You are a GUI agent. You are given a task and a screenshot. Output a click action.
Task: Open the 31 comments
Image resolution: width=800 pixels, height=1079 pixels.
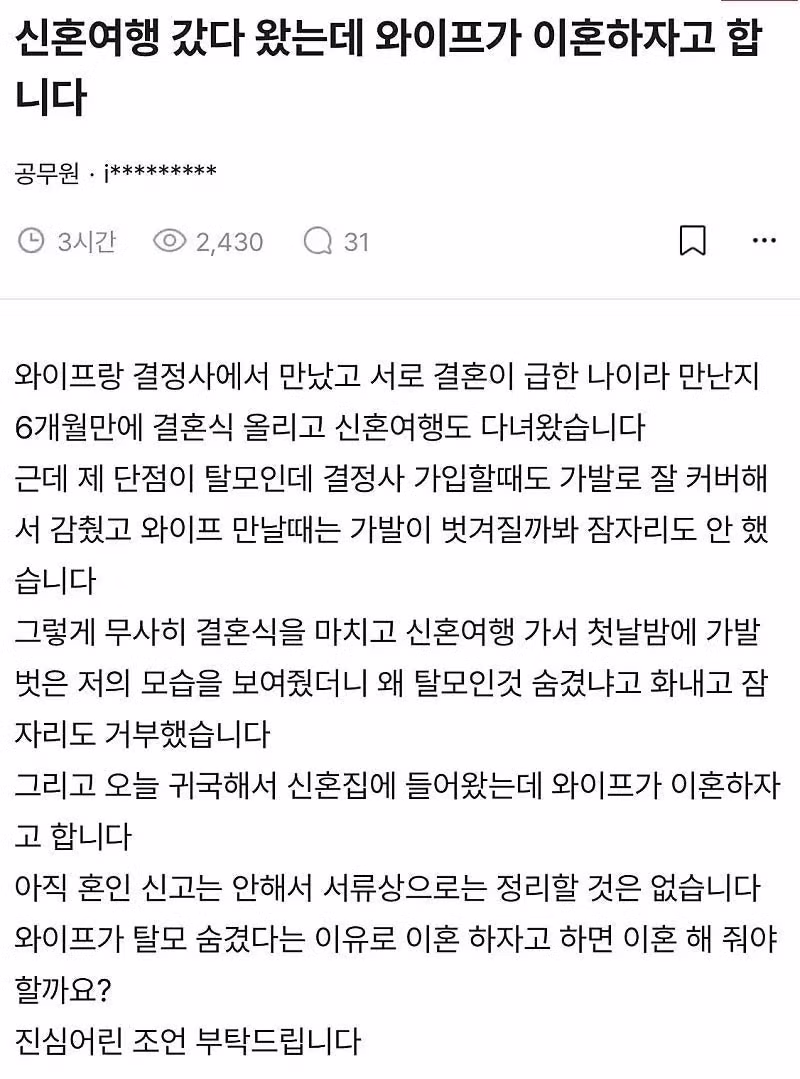337,241
